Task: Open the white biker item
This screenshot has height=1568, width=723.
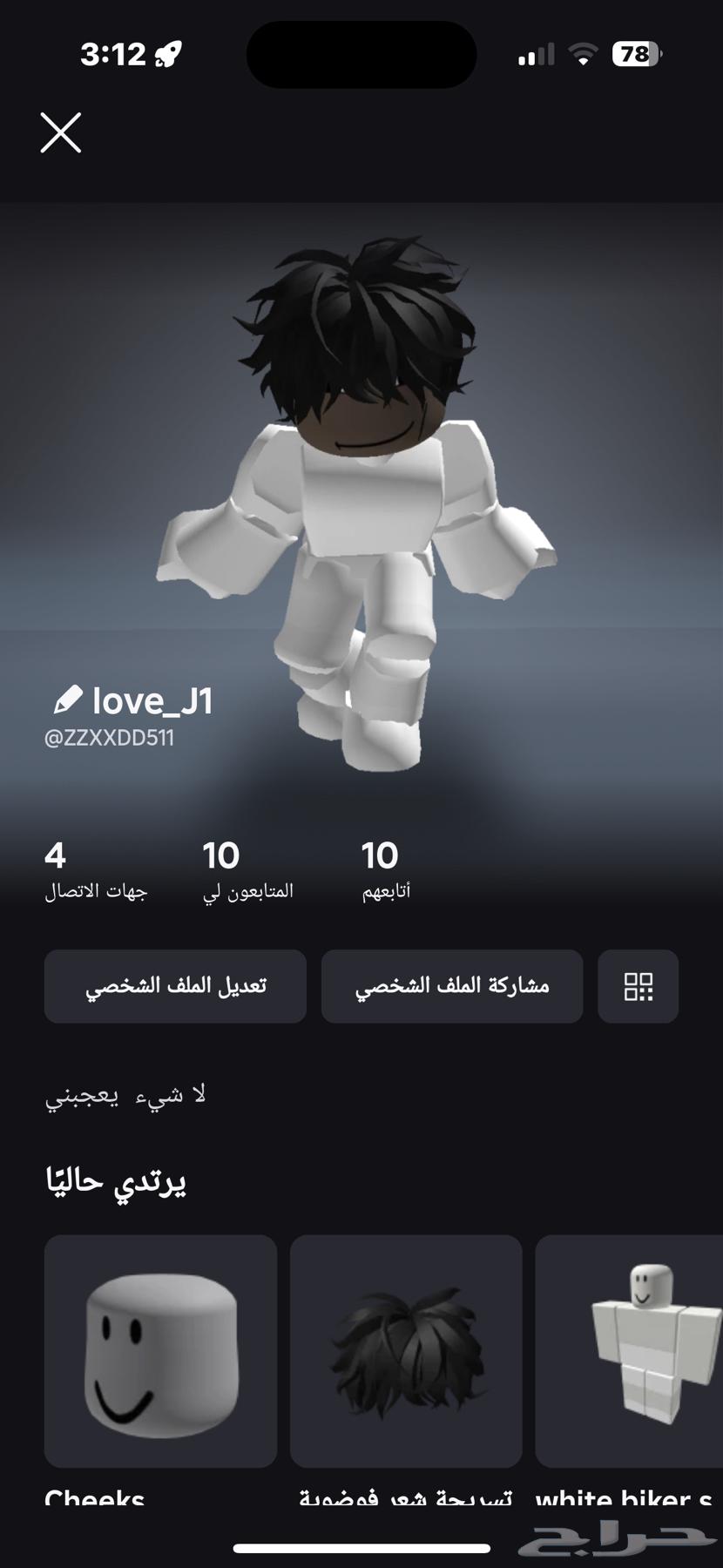Action: tap(629, 1350)
